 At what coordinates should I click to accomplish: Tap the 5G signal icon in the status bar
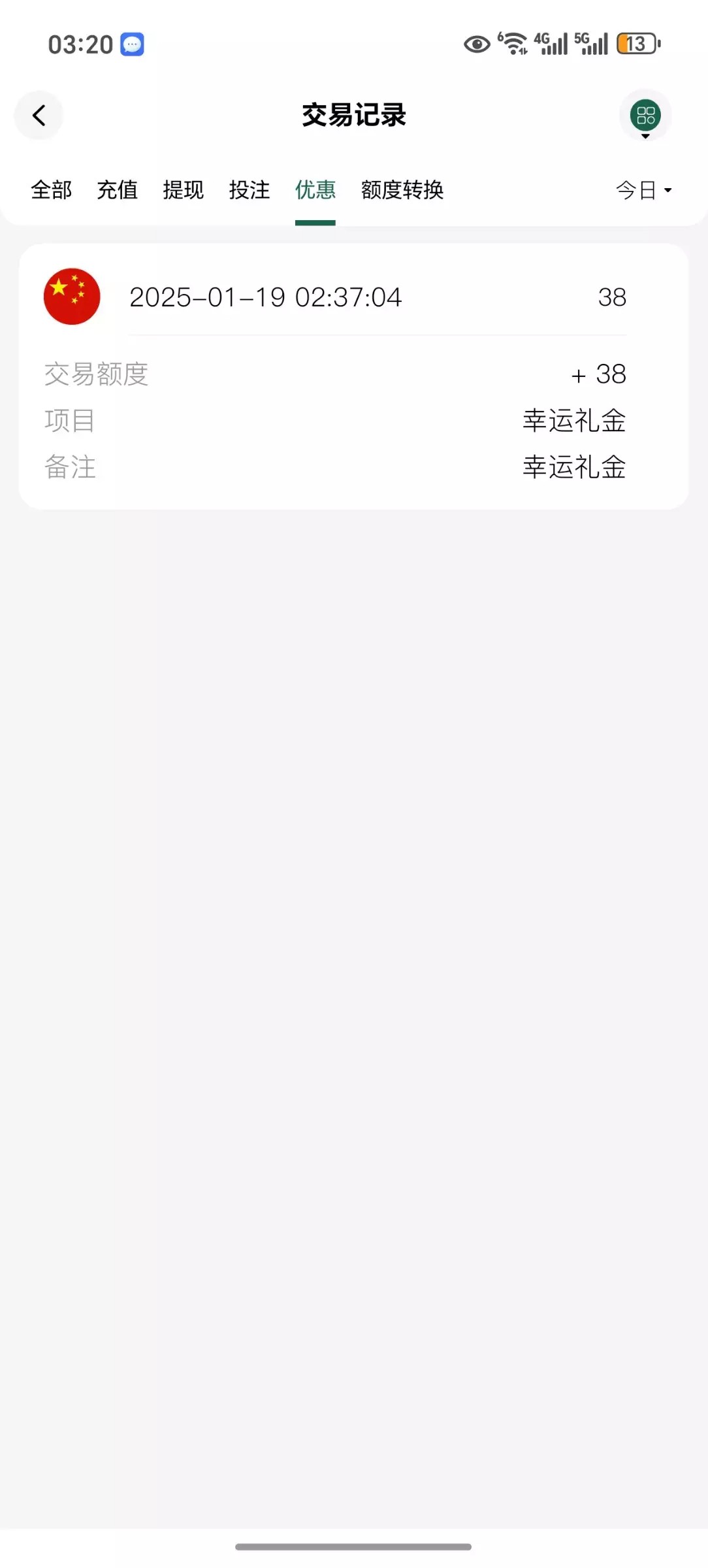[x=590, y=43]
